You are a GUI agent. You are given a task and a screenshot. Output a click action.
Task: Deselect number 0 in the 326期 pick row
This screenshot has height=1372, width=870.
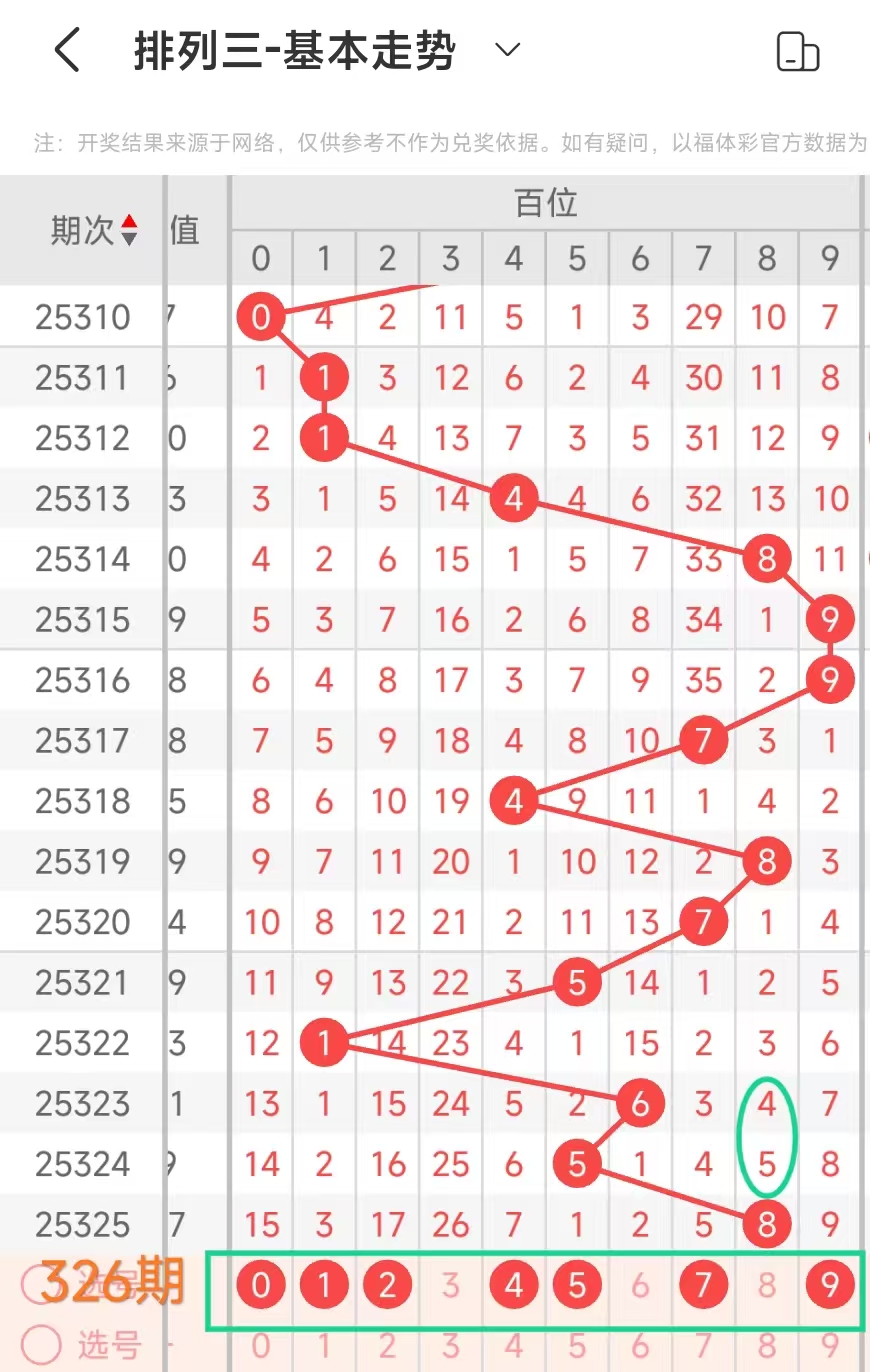point(261,1285)
